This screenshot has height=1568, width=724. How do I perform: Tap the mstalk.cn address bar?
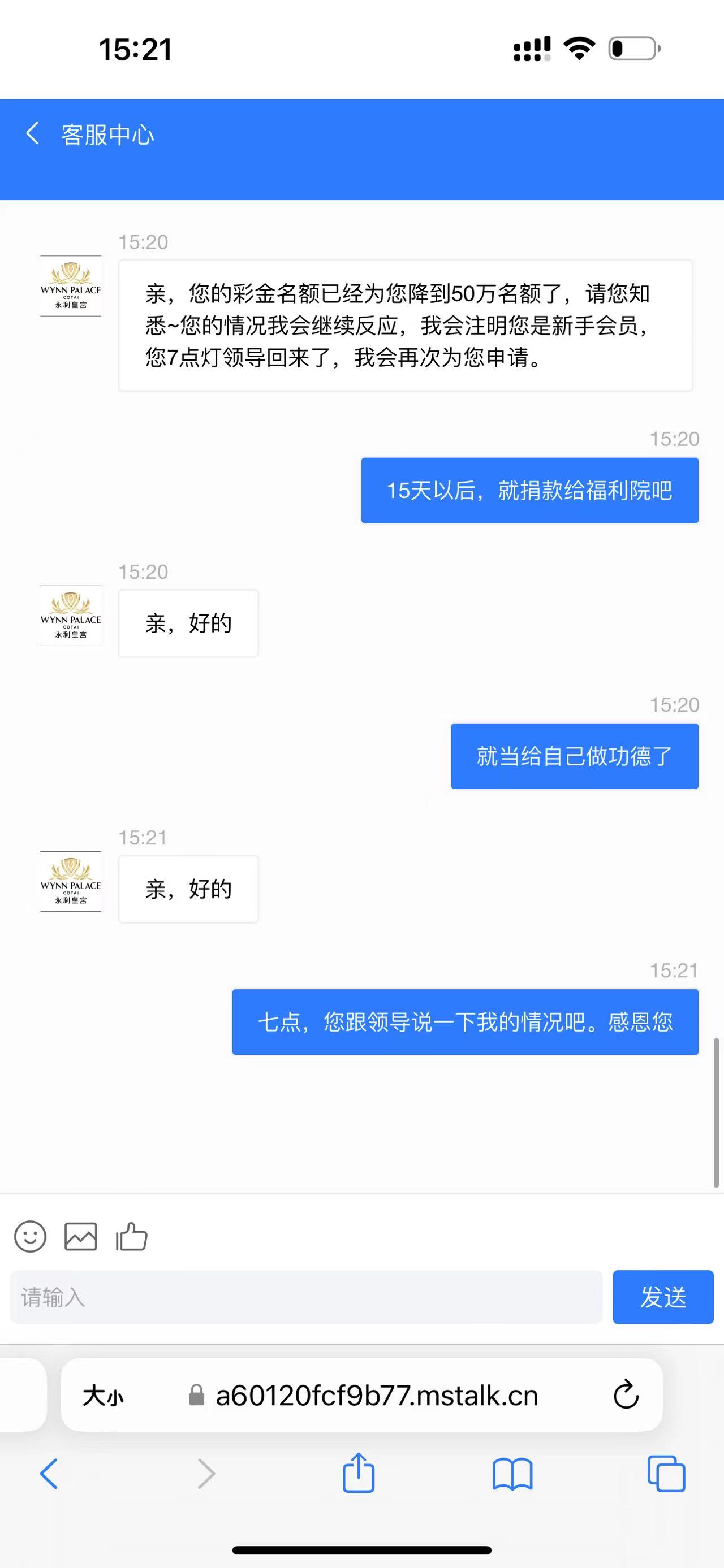tap(376, 1395)
